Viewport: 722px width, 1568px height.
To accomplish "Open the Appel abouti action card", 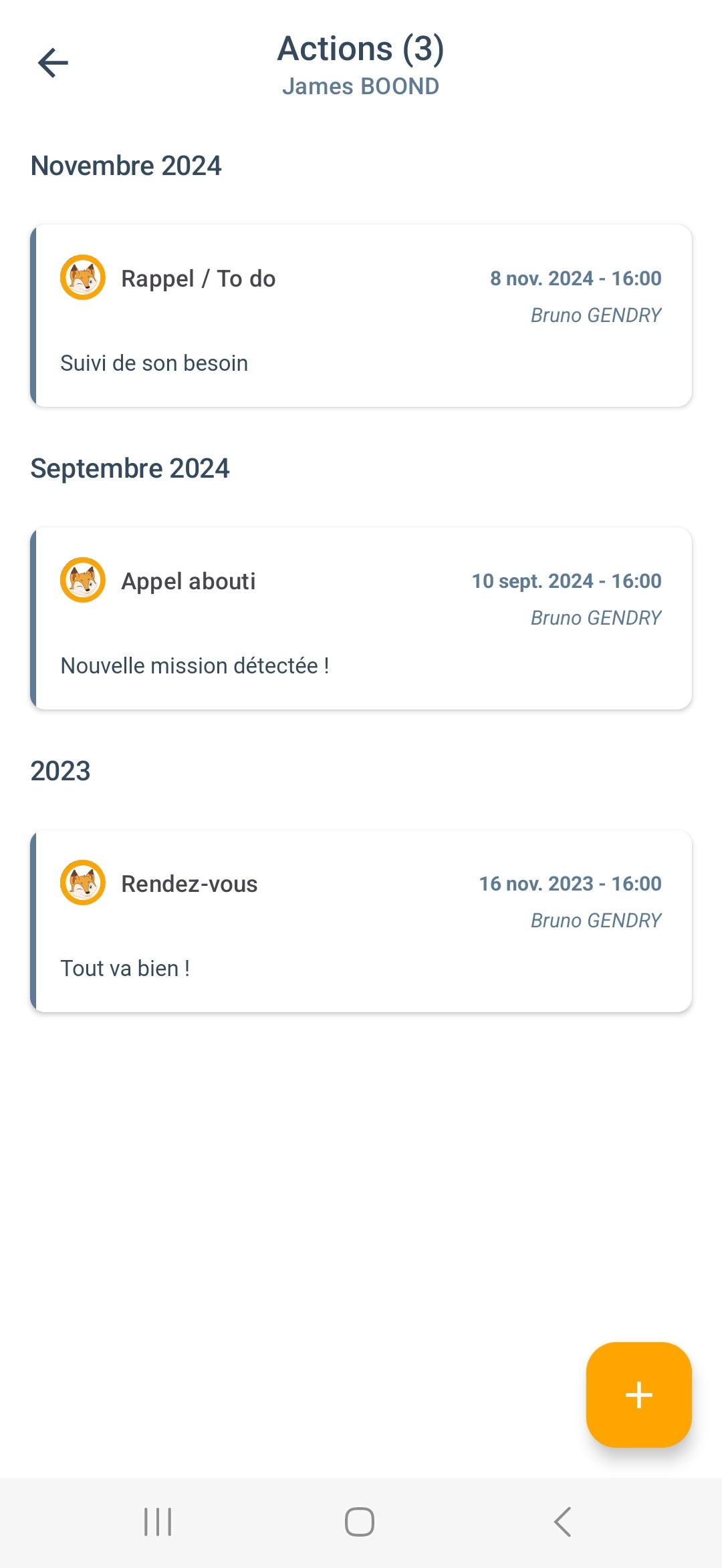I will (361, 618).
